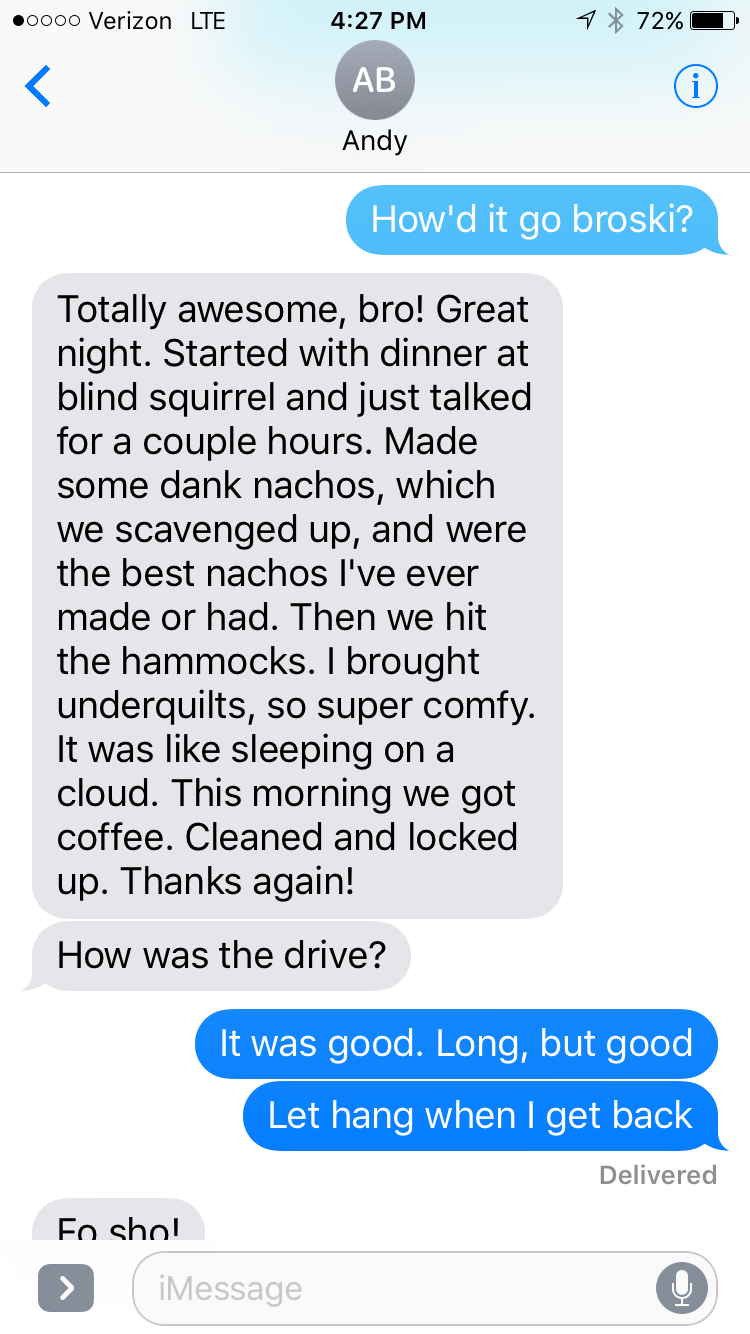
Task: Open conversation details info icon
Action: 695,87
